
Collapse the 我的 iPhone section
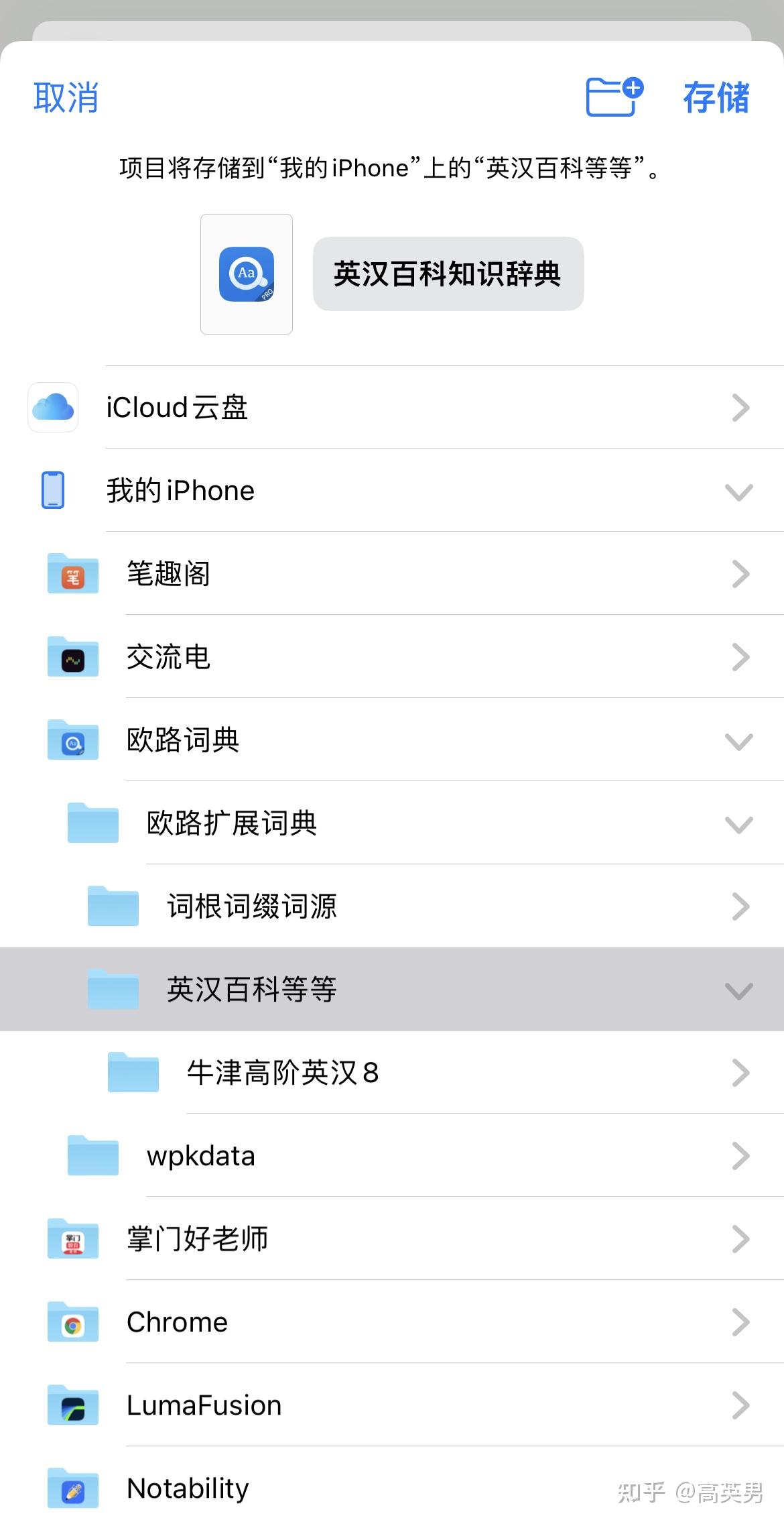739,491
